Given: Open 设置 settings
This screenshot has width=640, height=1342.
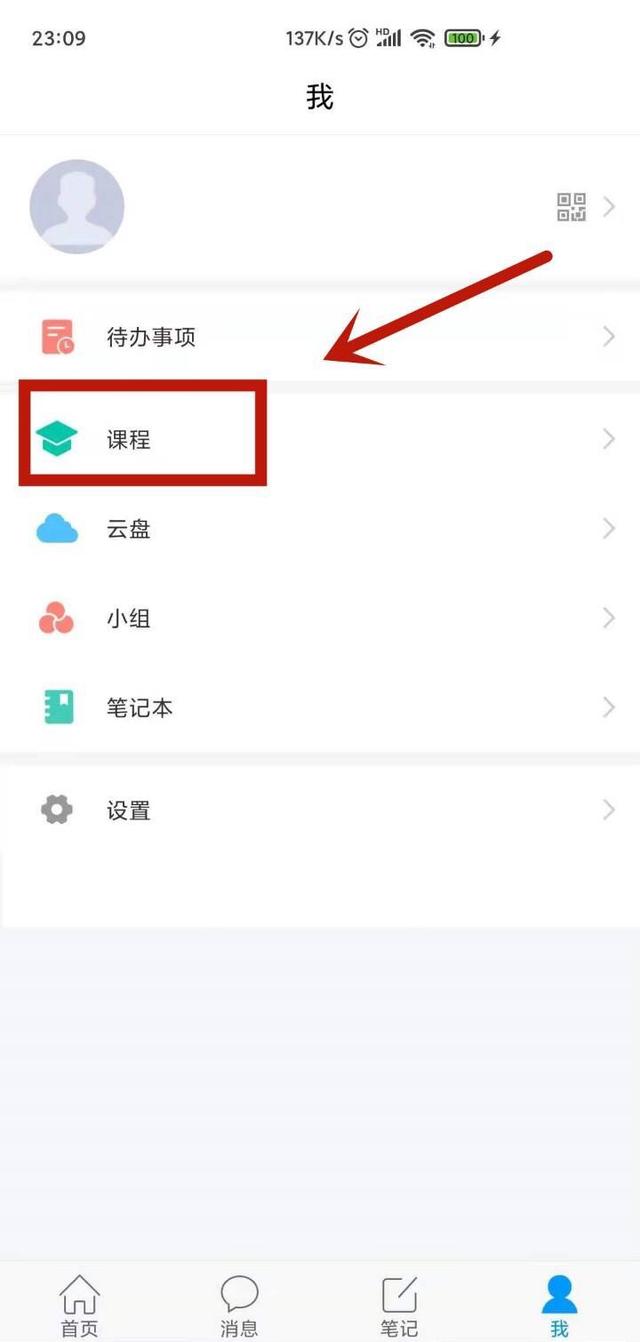Looking at the screenshot, I should click(320, 810).
